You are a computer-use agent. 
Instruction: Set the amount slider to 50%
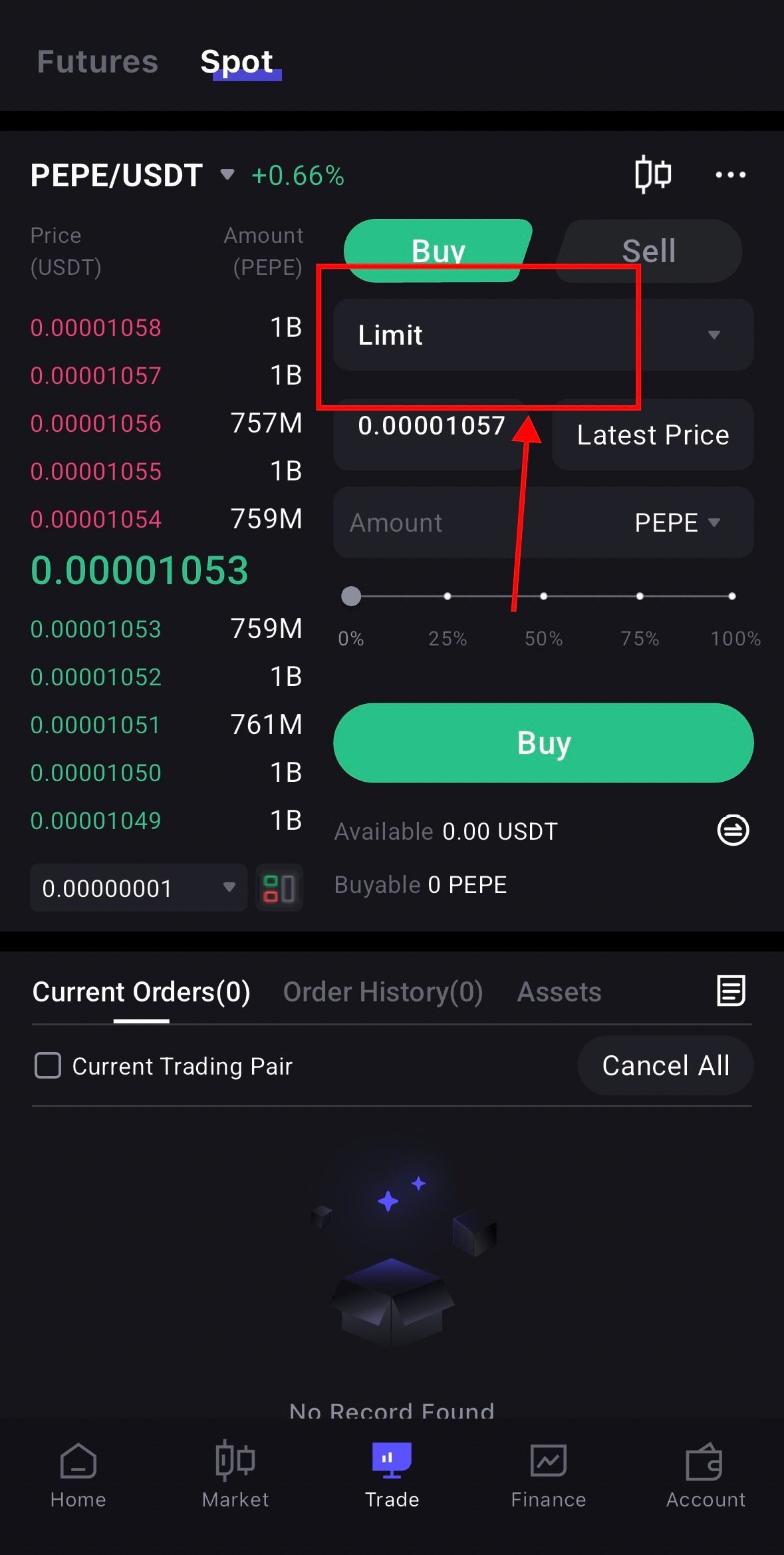point(543,596)
